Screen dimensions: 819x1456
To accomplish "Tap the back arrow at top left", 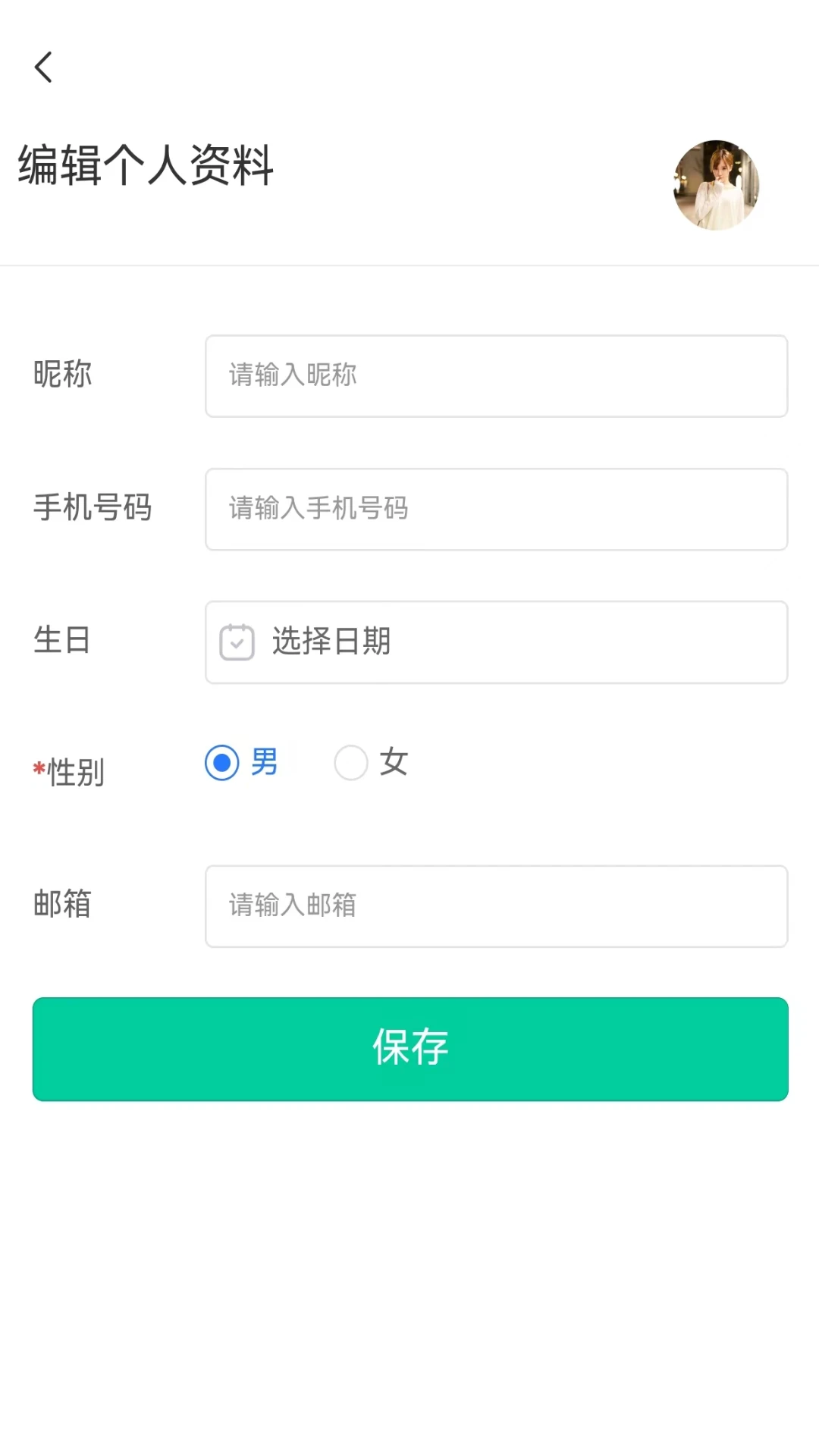I will tap(43, 67).
